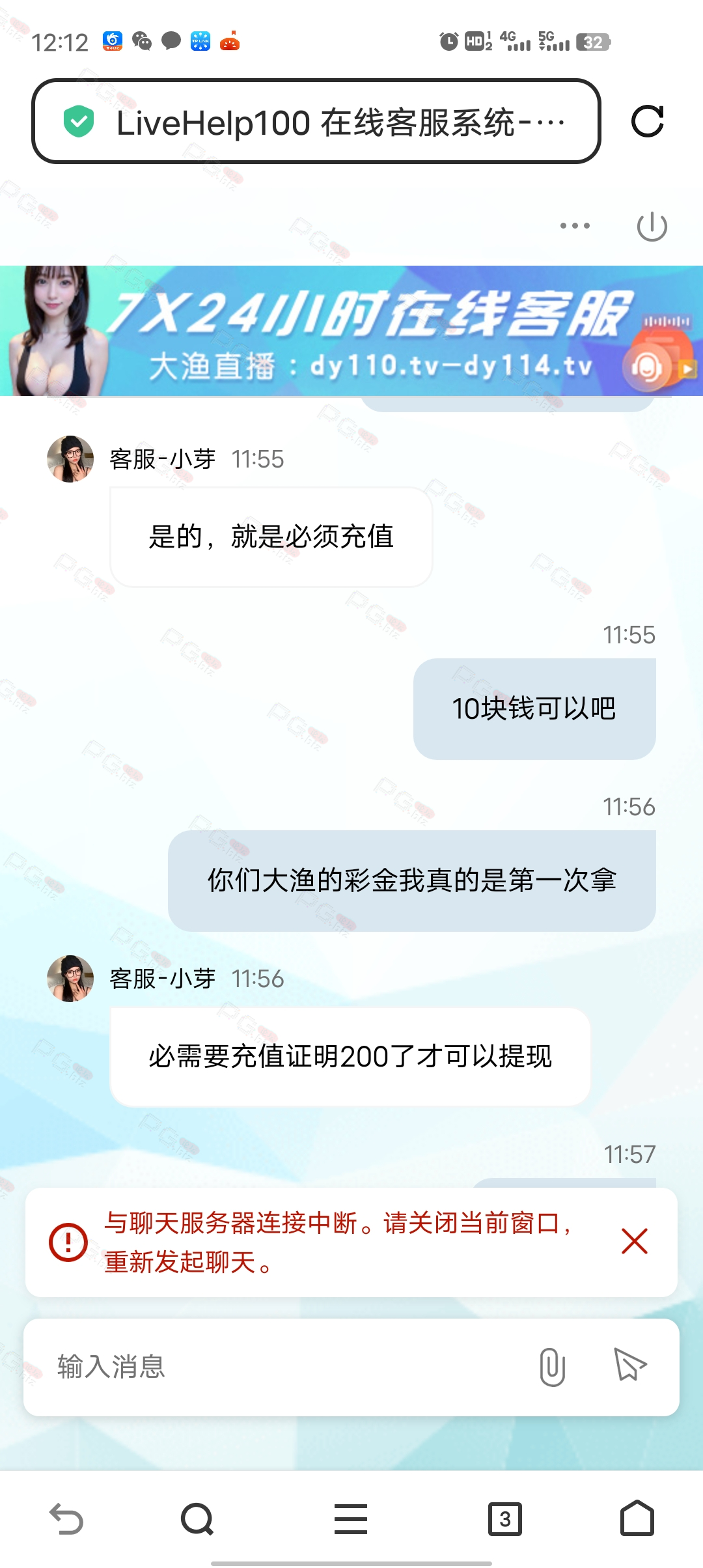Viewport: 703px width, 1568px height.
Task: Focus the message input field
Action: point(286,1367)
